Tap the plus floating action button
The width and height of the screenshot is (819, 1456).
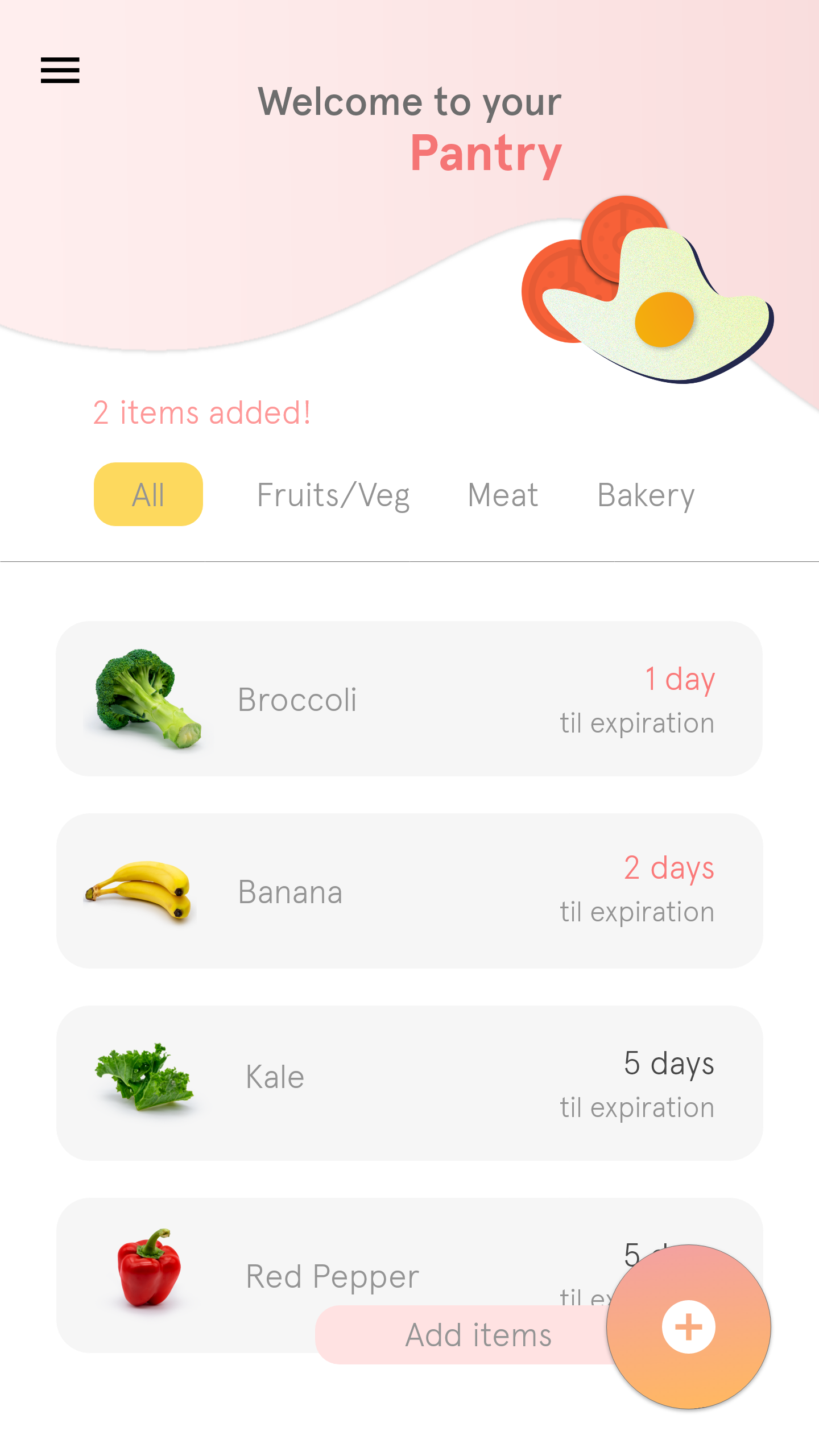[688, 1327]
